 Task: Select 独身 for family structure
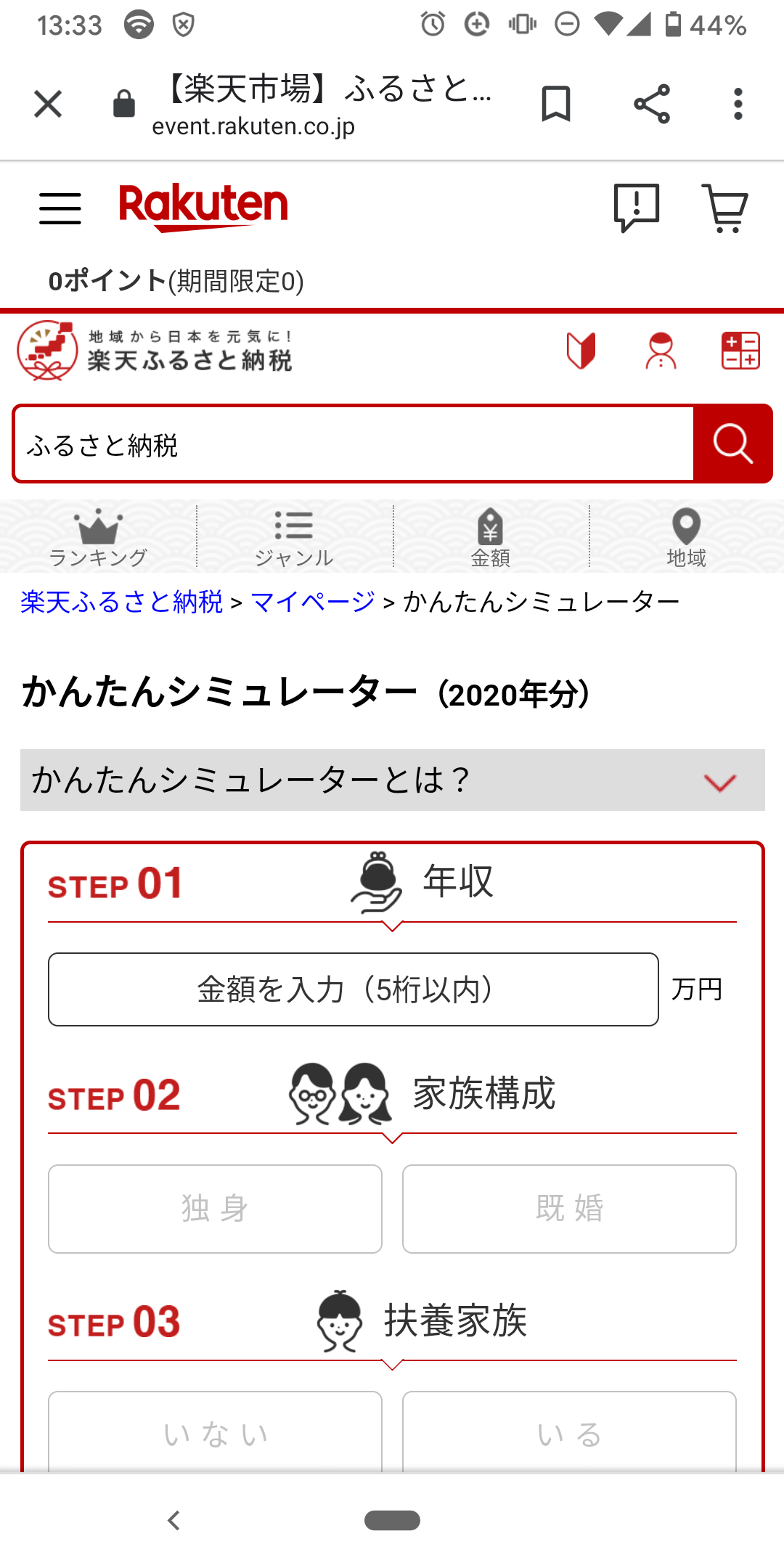(x=215, y=1209)
